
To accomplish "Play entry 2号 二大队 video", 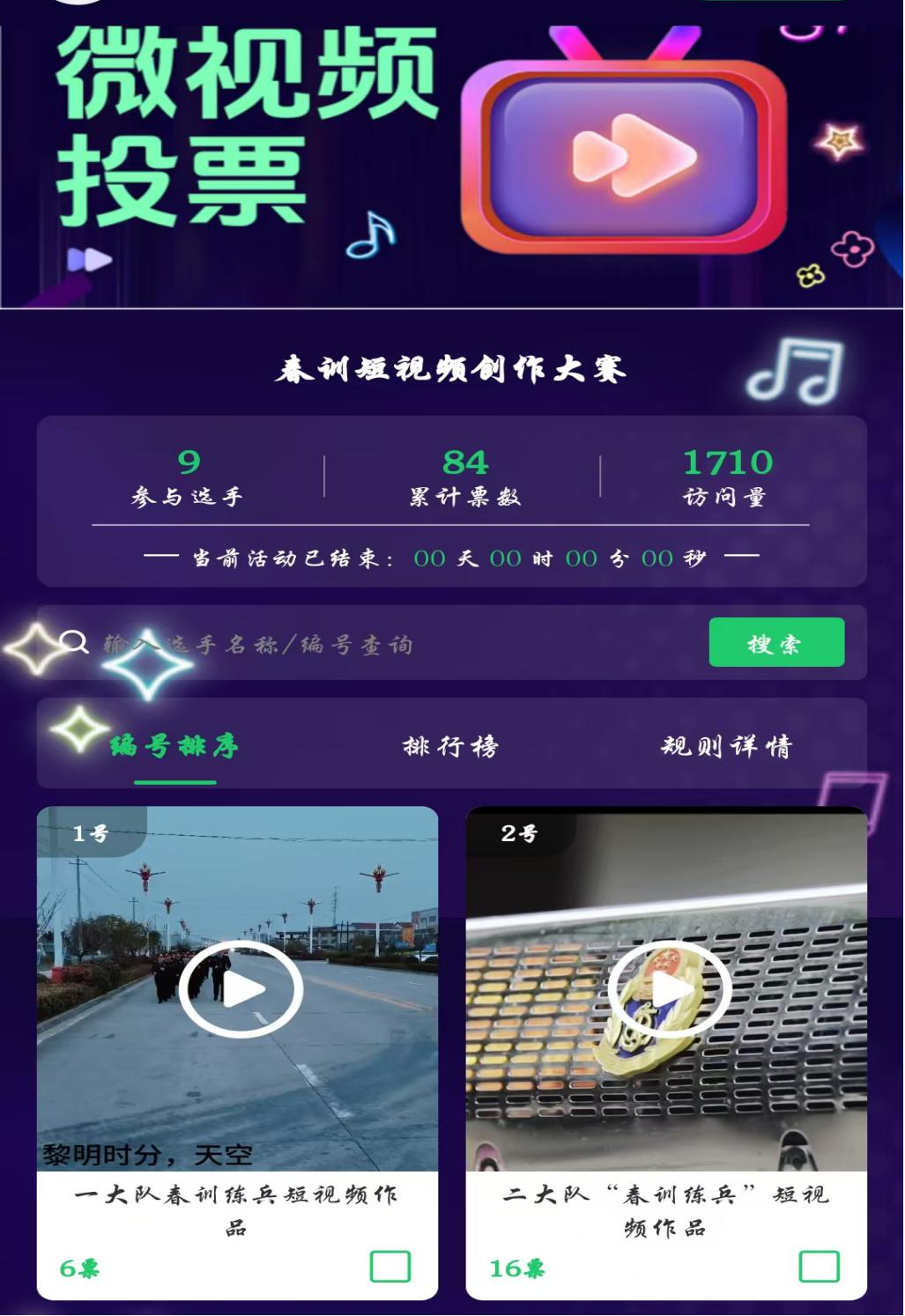I will click(x=670, y=988).
